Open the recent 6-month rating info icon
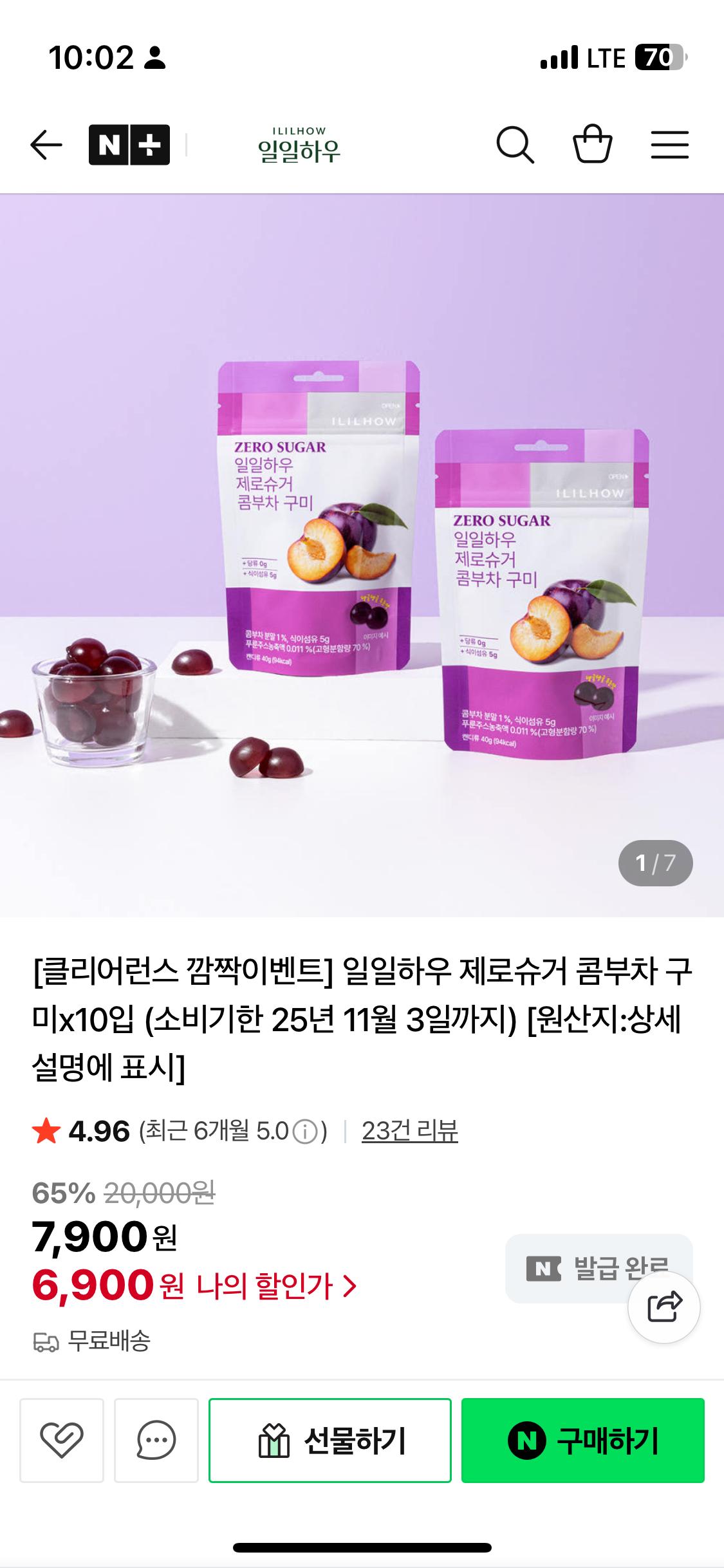Screen dimensions: 724x1568 click(x=305, y=1132)
